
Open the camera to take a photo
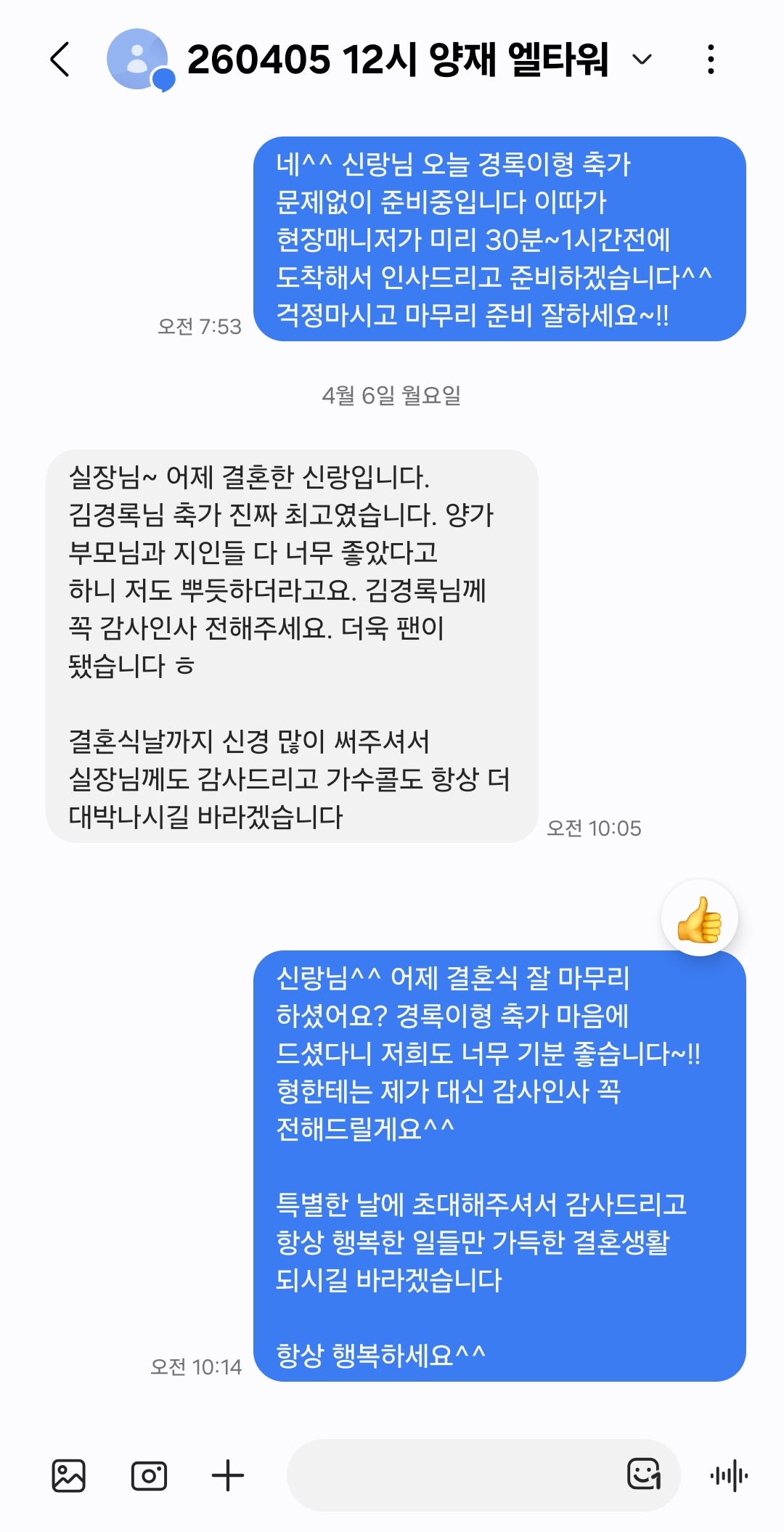[x=149, y=1475]
